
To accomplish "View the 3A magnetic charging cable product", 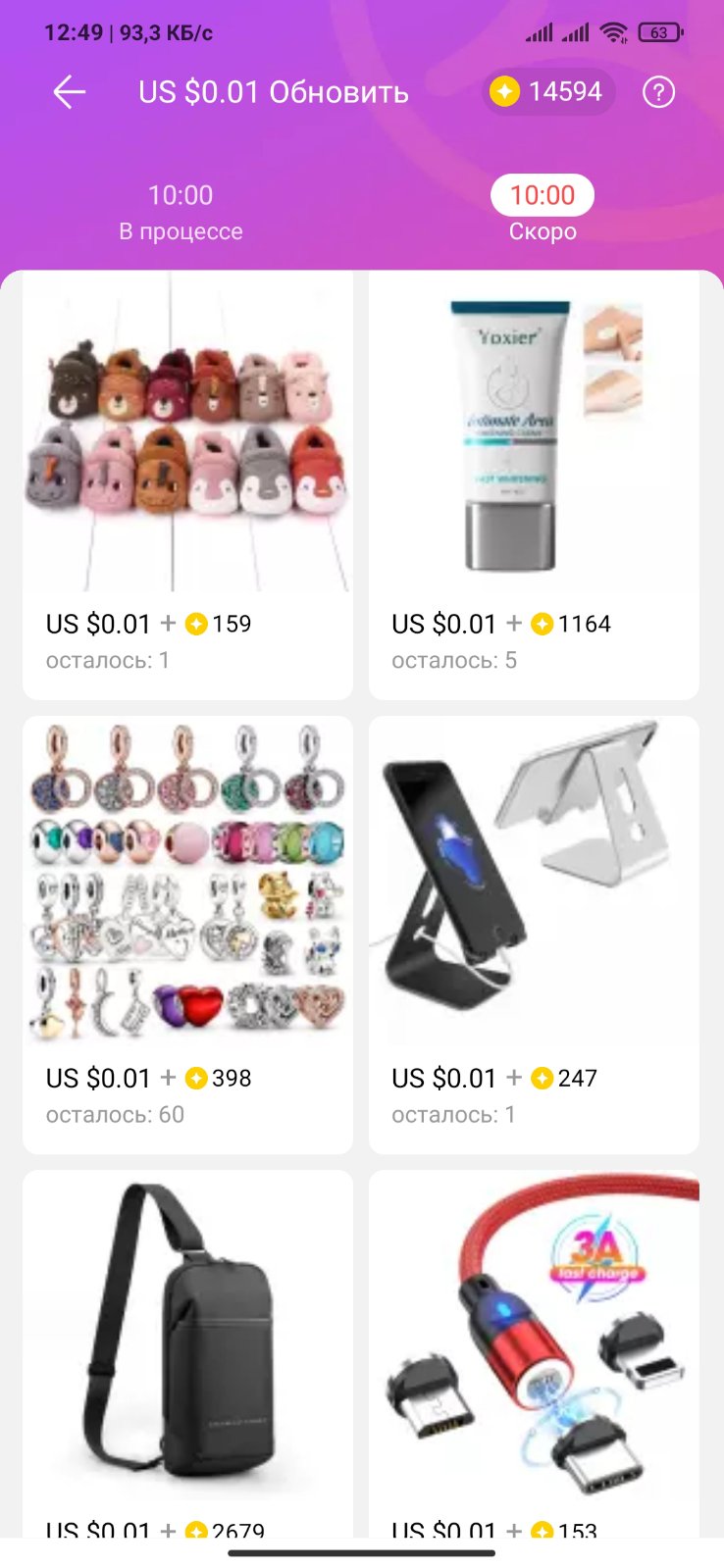I will click(534, 1353).
